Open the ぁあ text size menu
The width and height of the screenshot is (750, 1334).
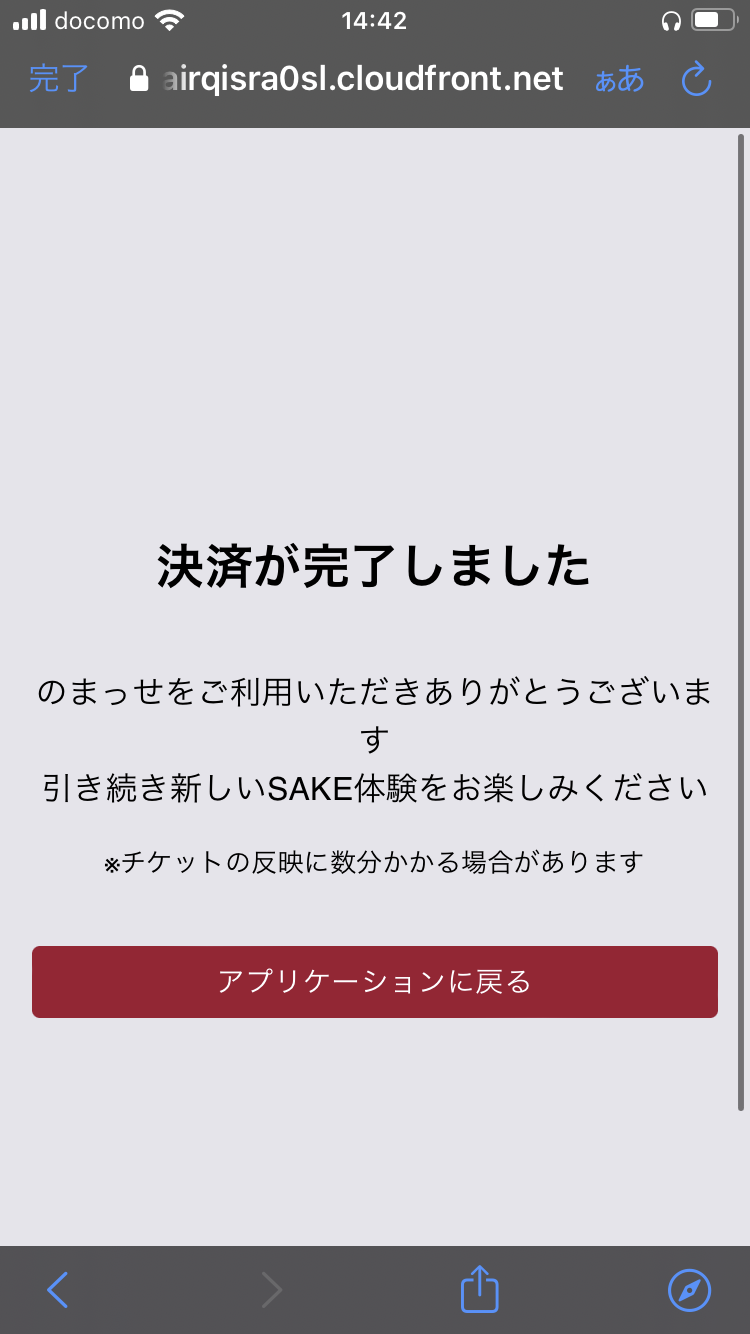coord(619,79)
